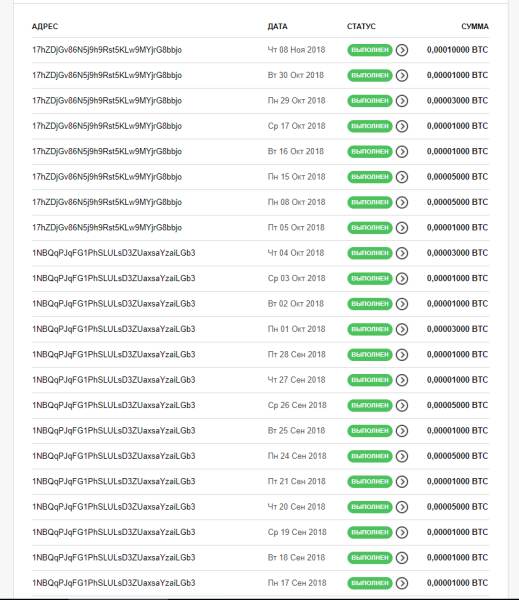
Task: Tap arrow on 20 Сен 2018 payout
Action: (x=401, y=507)
